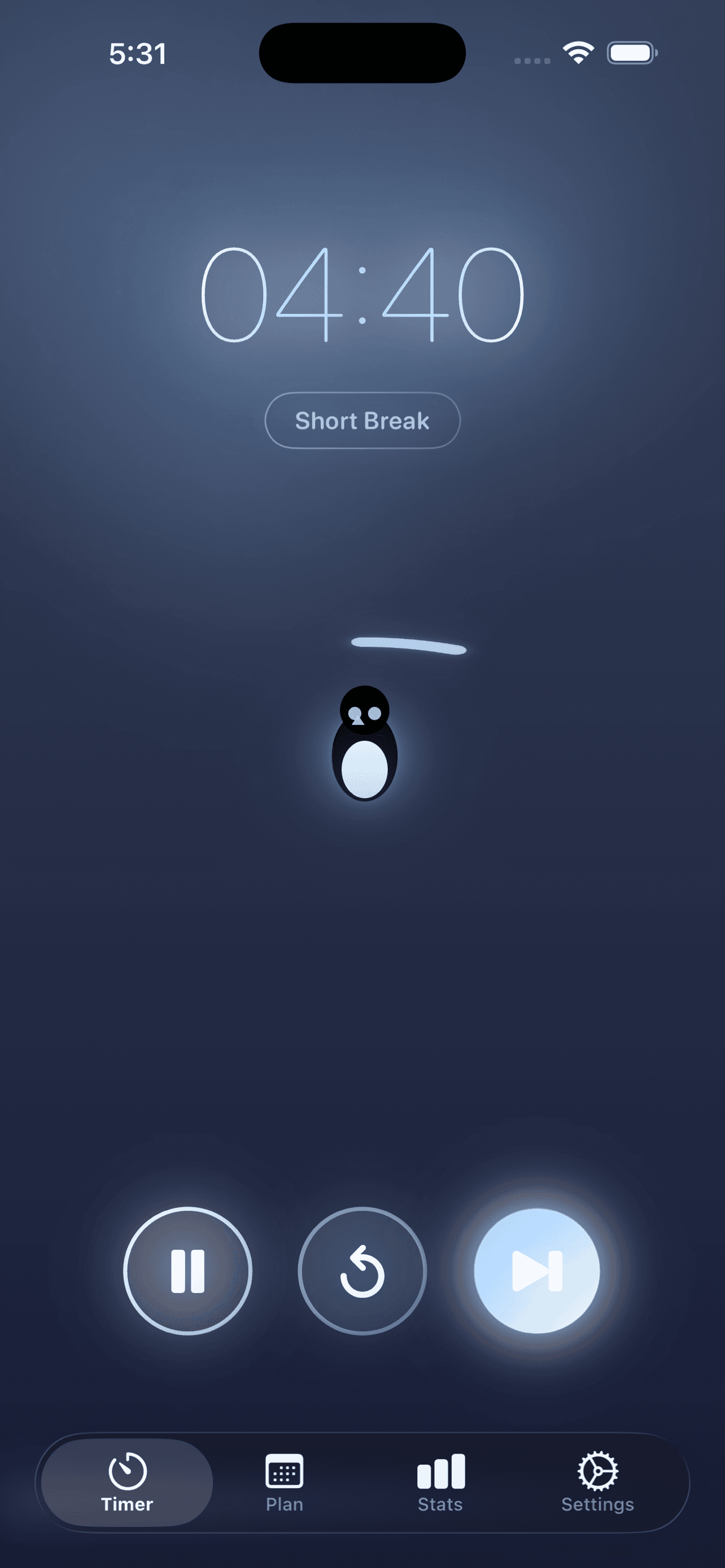Skip to the next session
This screenshot has height=1568, width=725.
pos(536,1271)
